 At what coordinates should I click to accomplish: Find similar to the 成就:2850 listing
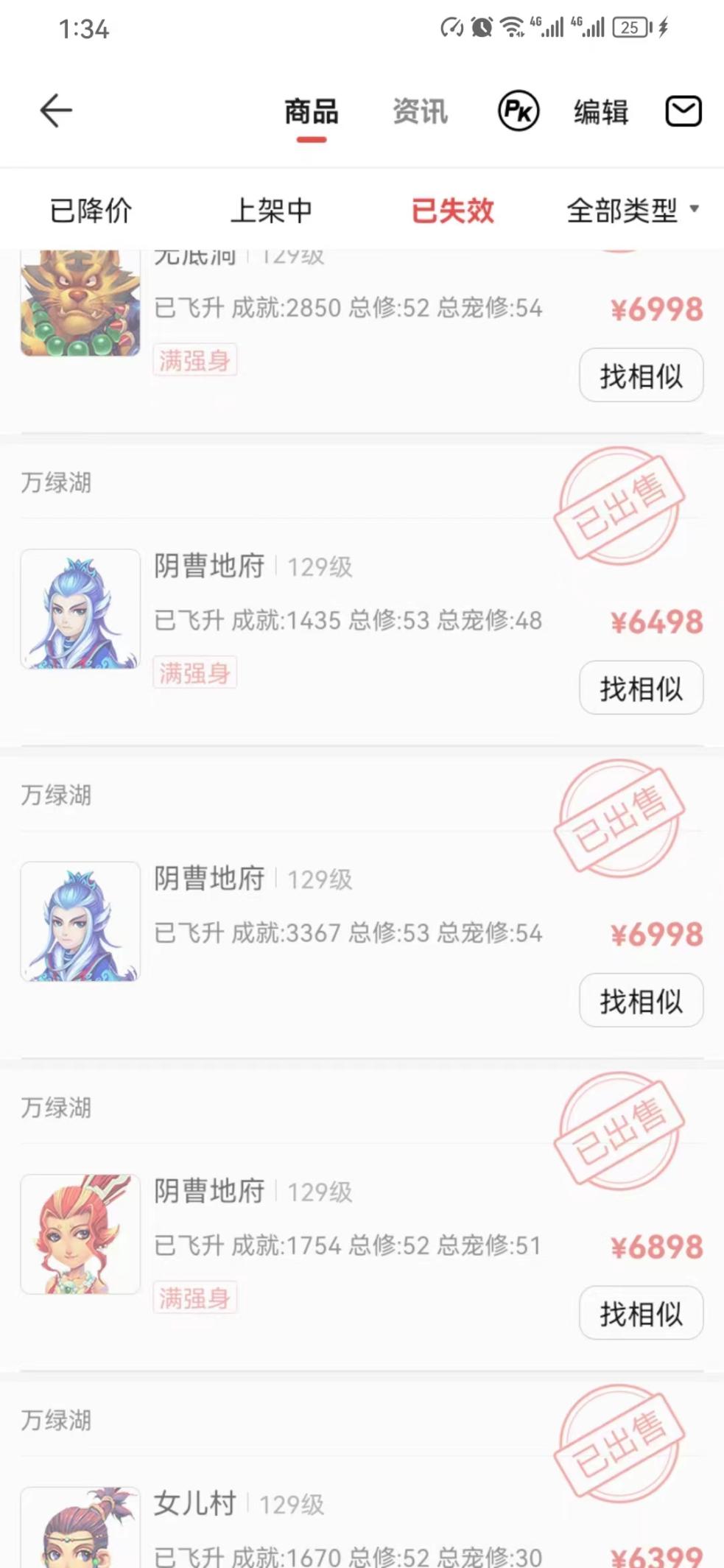(642, 375)
